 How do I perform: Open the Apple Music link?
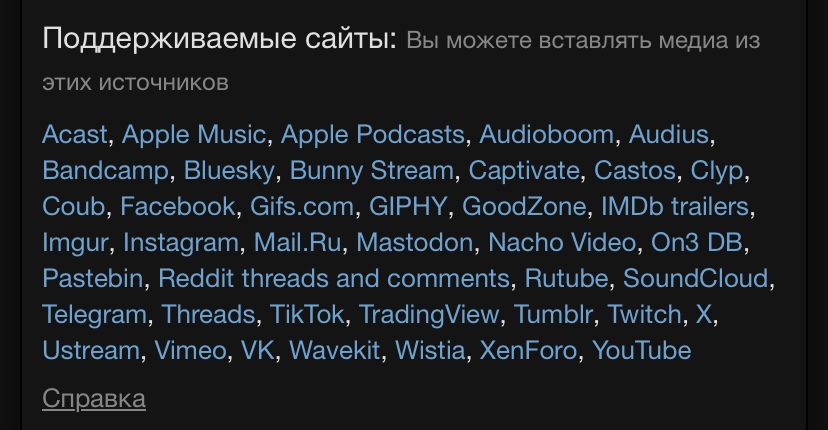pos(193,134)
